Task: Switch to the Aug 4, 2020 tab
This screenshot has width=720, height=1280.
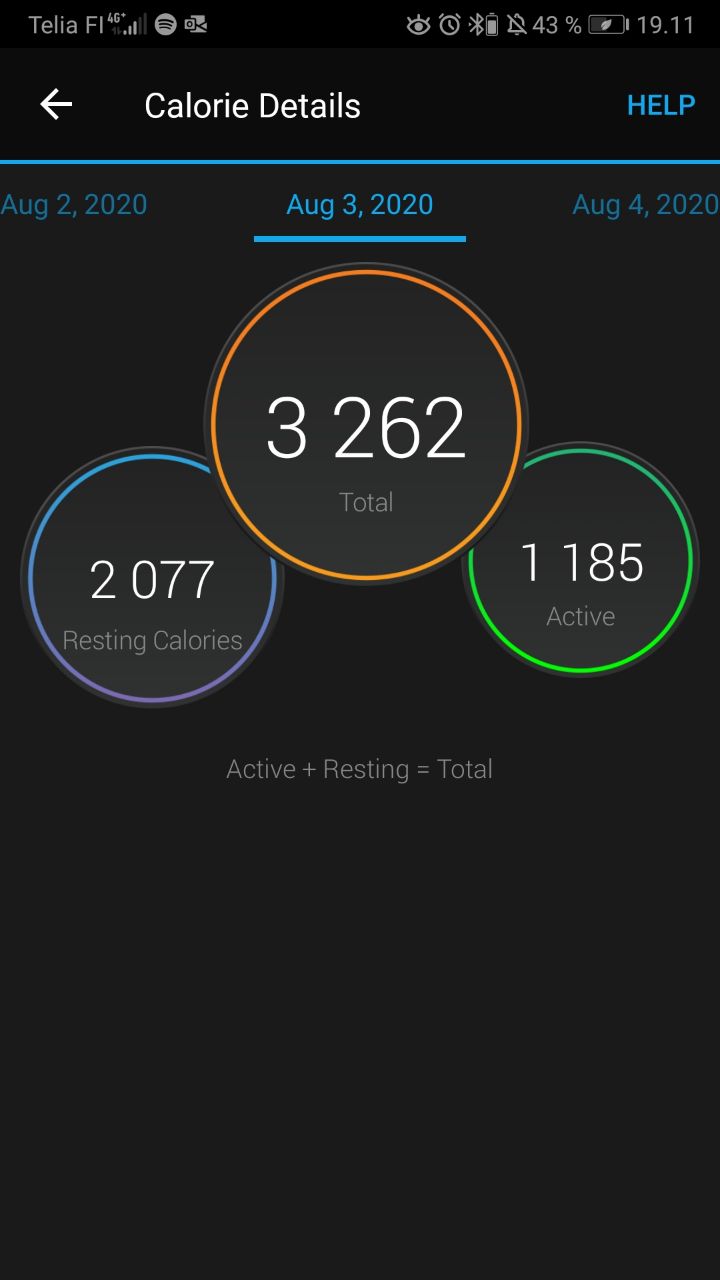Action: tap(645, 205)
